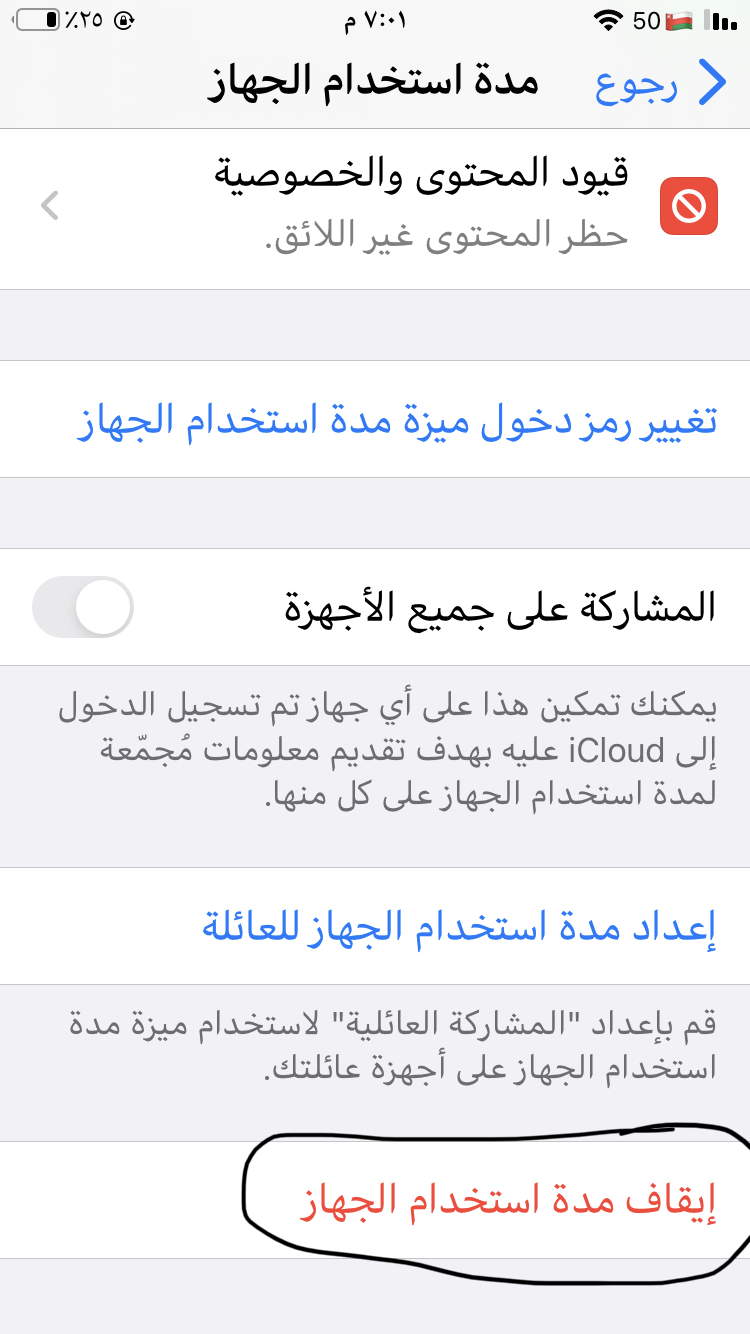Tap تغيير رمز دخول ميزة مدة استخدام الجهاز

coord(398,420)
